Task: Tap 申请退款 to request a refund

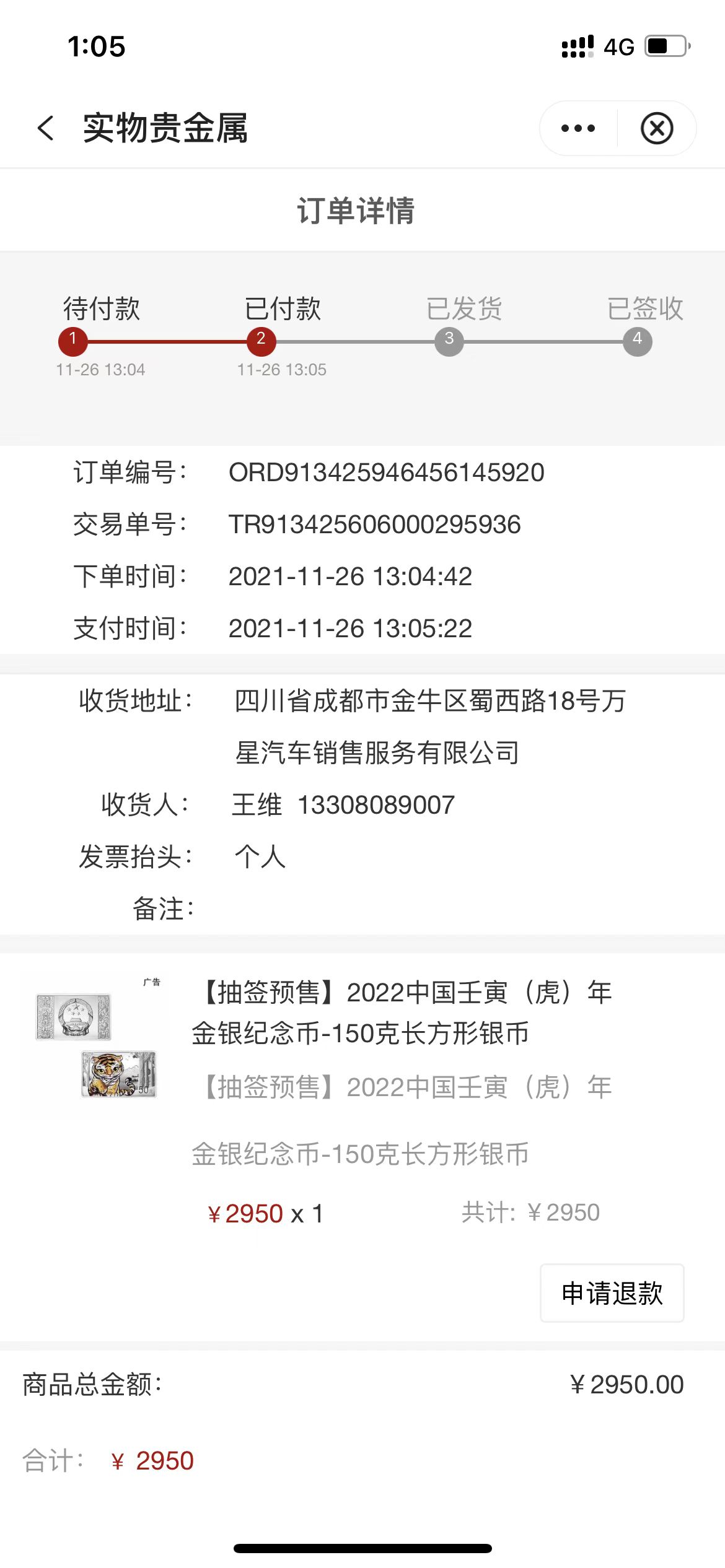Action: (x=612, y=1293)
